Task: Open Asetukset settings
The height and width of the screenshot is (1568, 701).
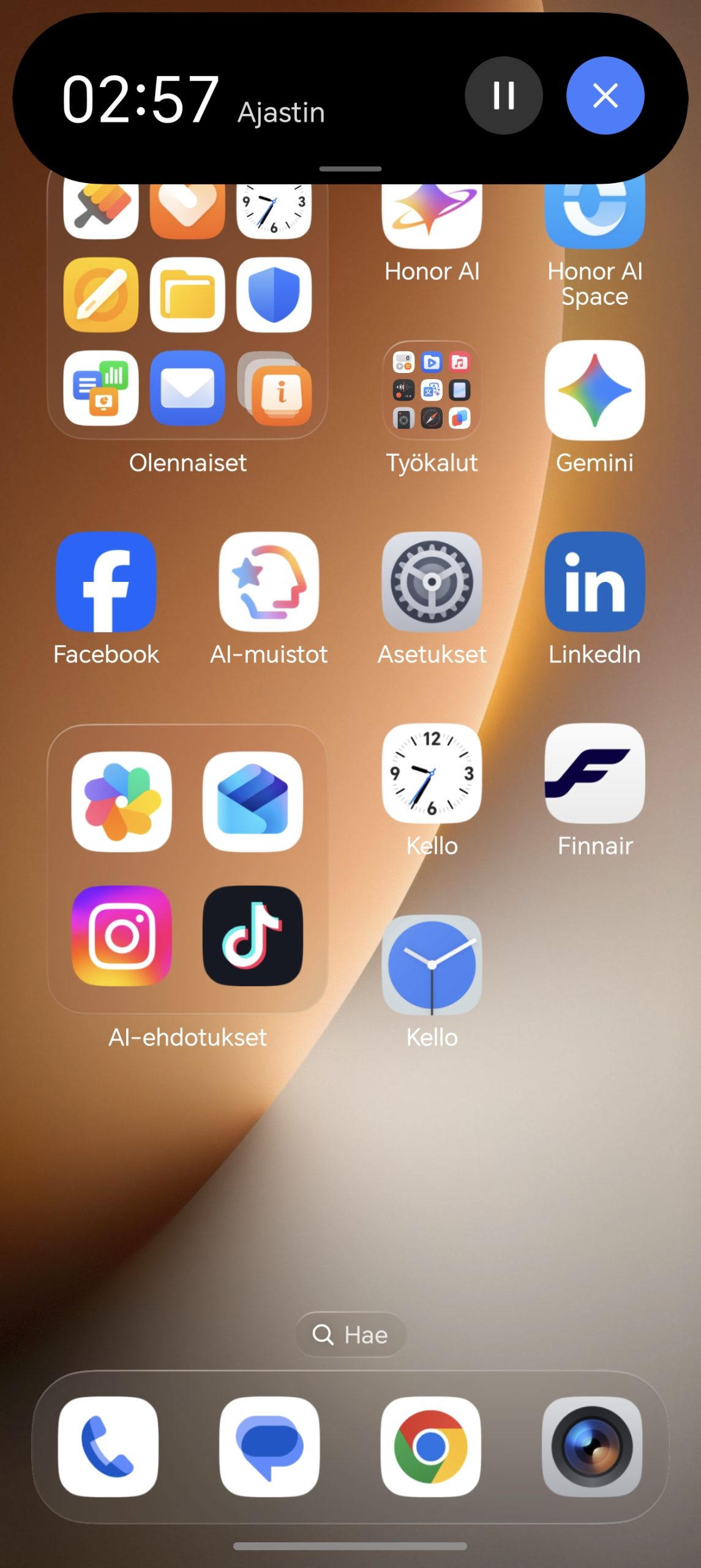Action: tap(432, 582)
